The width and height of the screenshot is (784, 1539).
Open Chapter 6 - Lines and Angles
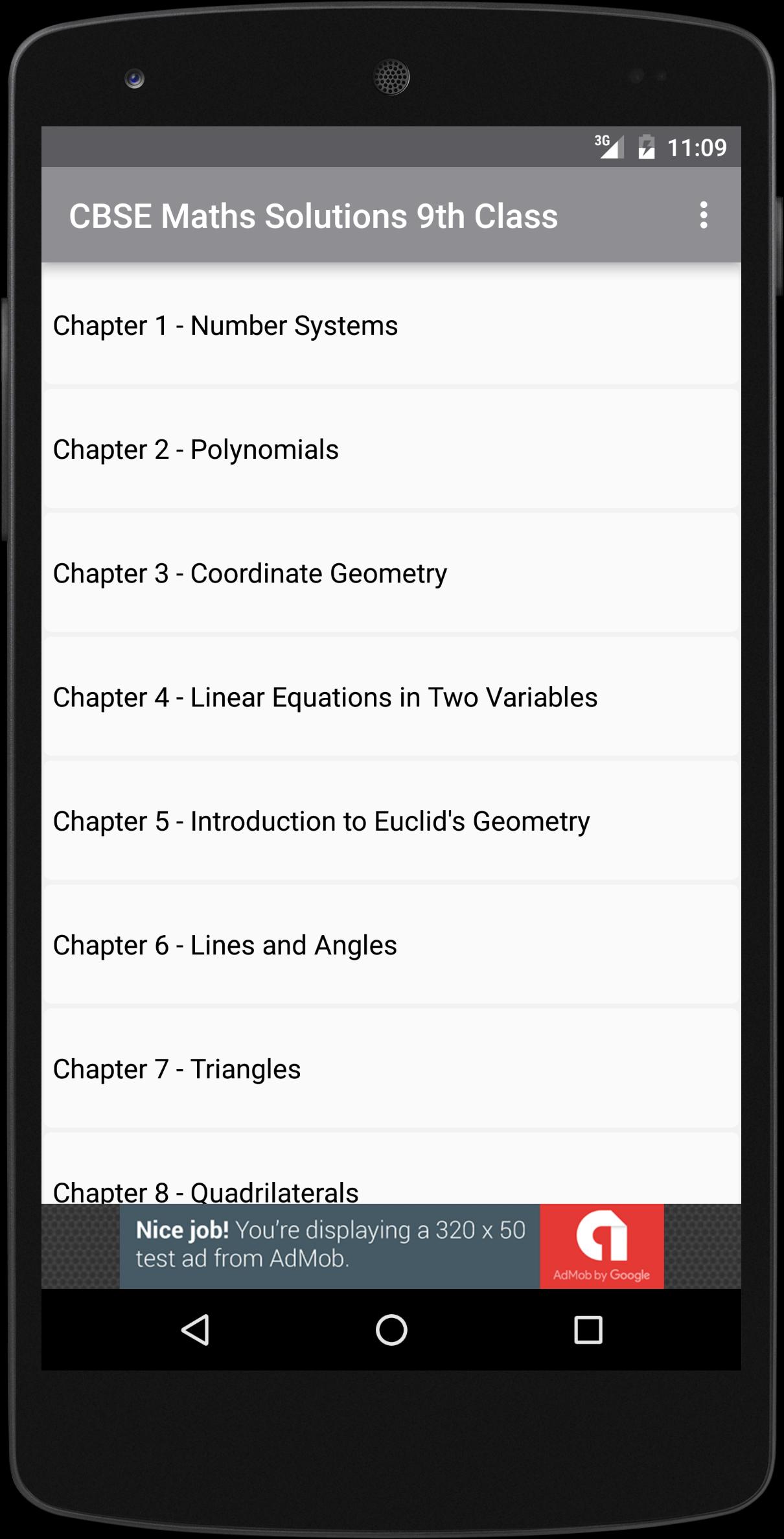(225, 945)
